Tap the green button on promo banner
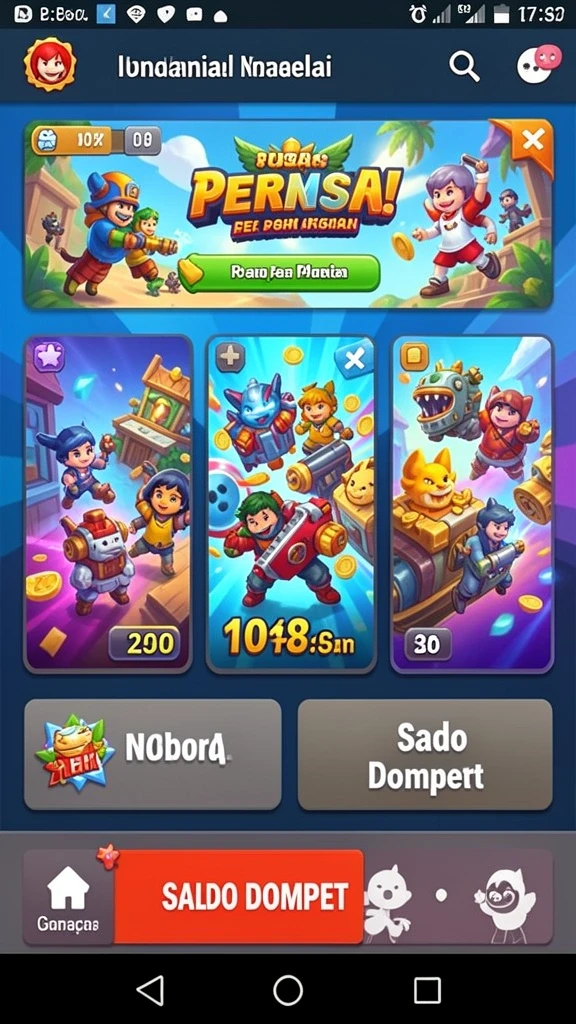Viewport: 576px width, 1024px height. pyautogui.click(x=280, y=273)
